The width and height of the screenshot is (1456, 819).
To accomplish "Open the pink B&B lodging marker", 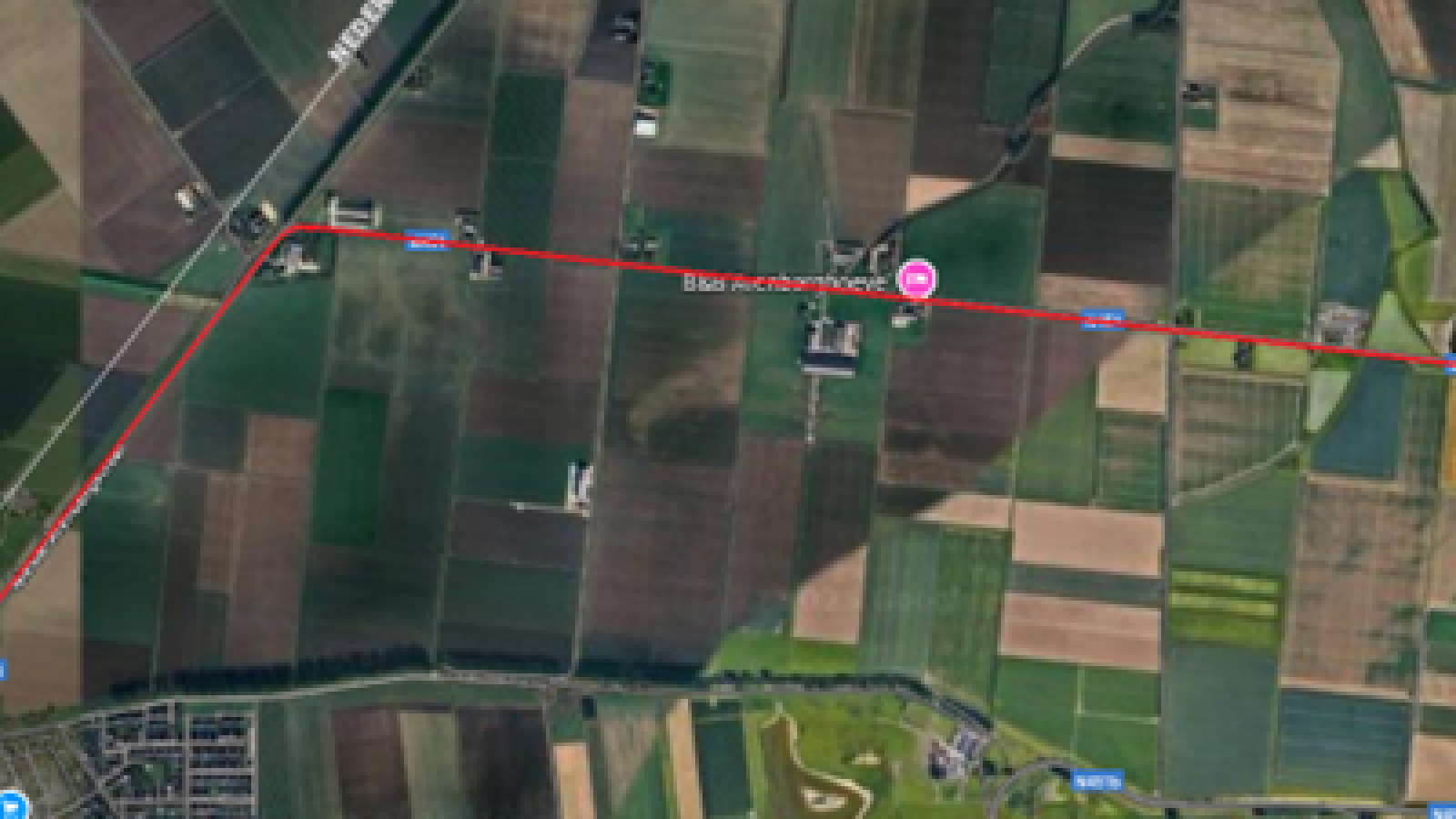I will click(x=916, y=278).
